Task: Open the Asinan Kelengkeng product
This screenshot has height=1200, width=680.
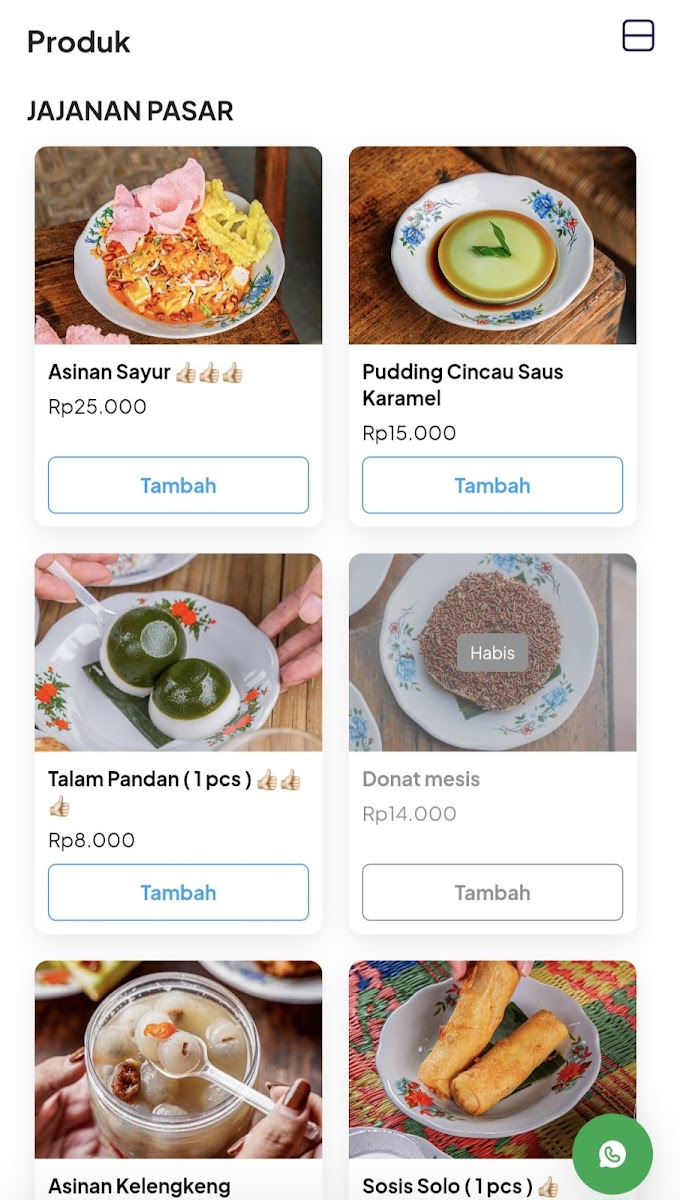Action: point(178,1060)
